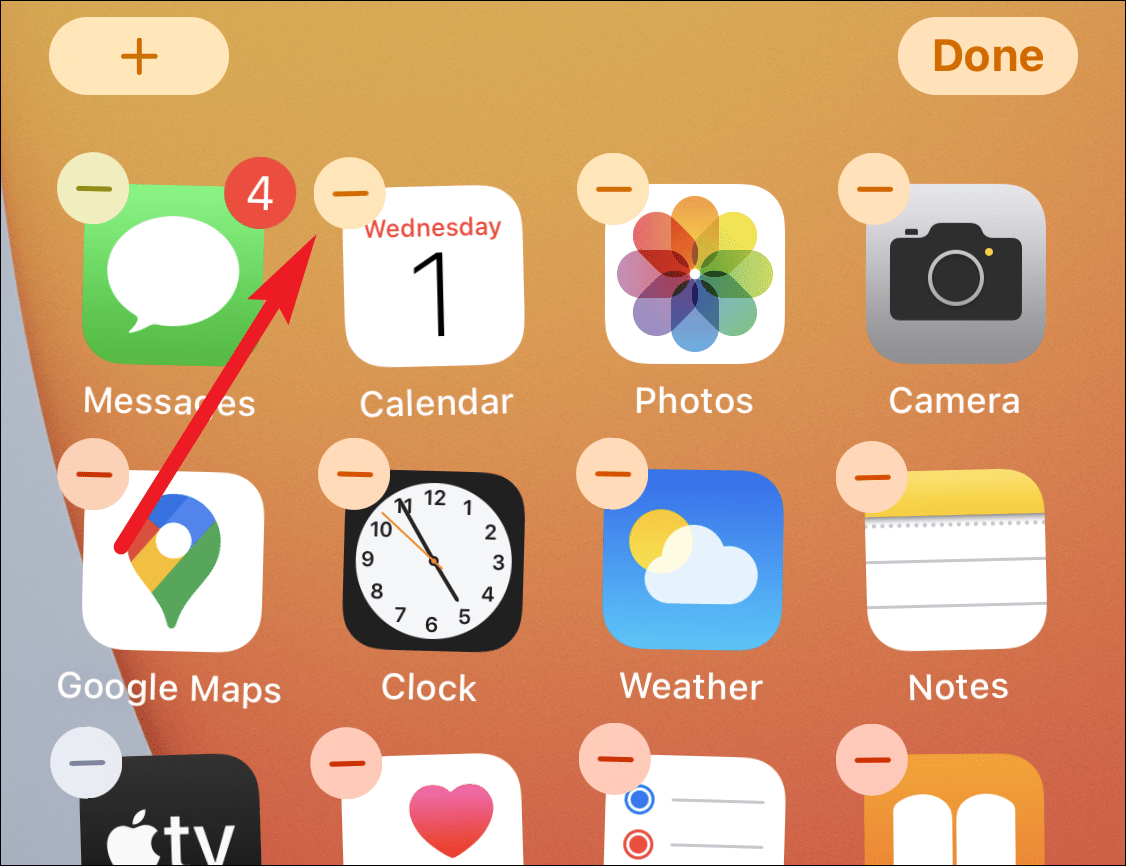The image size is (1126, 866).
Task: Remove the Notes app via minus badge
Action: click(x=871, y=476)
